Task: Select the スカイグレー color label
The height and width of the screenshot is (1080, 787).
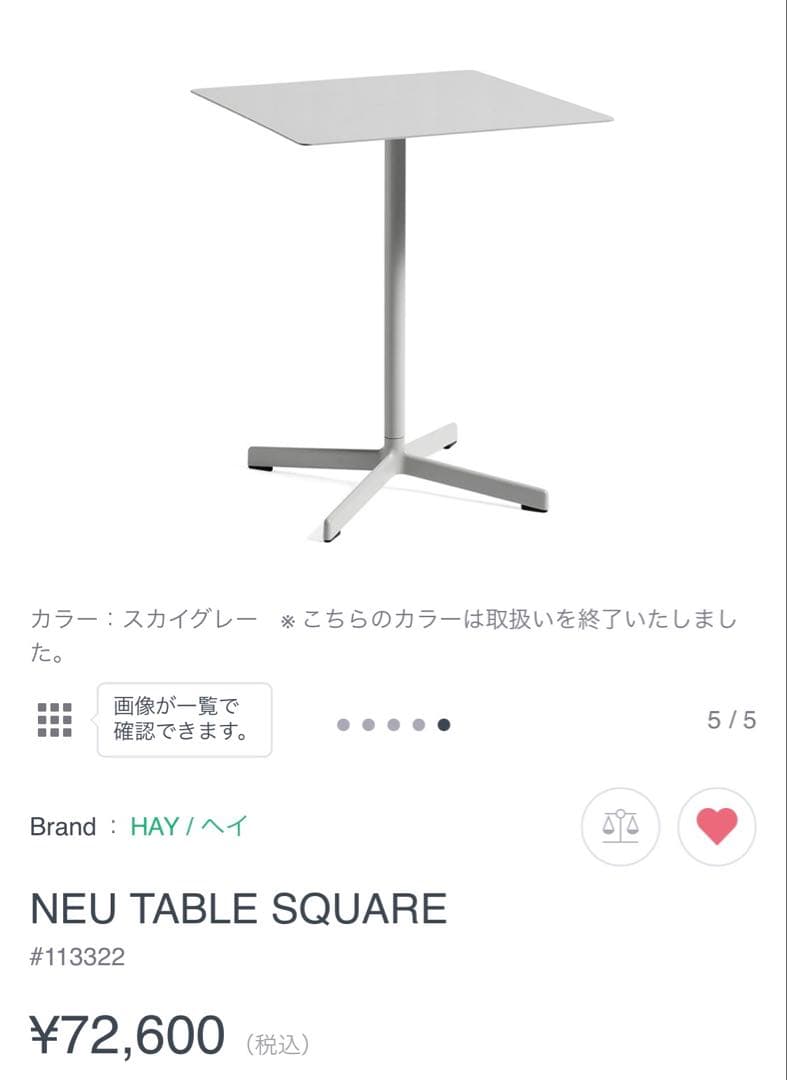Action: tap(180, 618)
